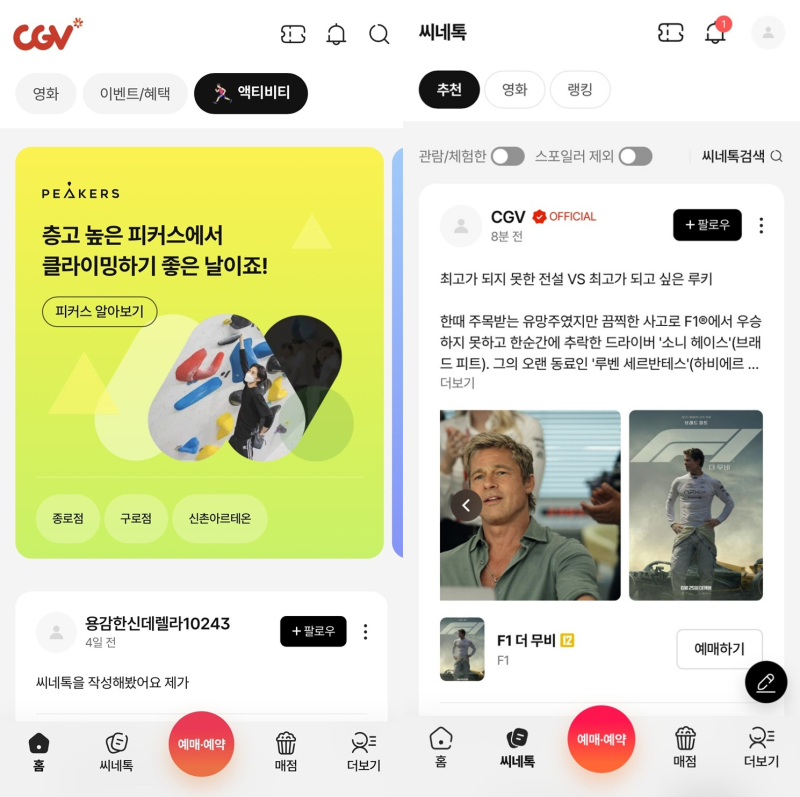The height and width of the screenshot is (797, 800).
Task: Choose the 종로점 chip
Action: [68, 518]
